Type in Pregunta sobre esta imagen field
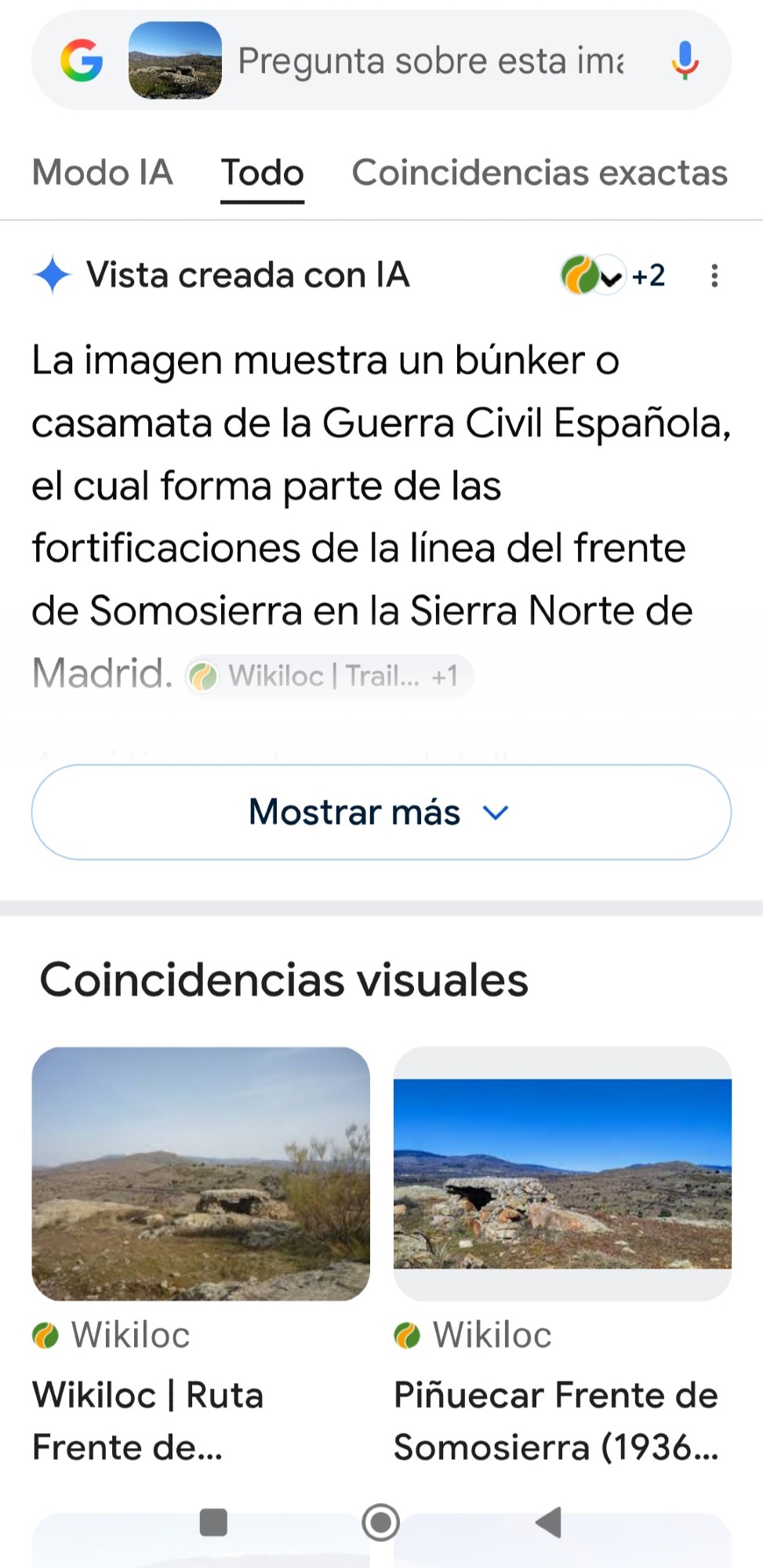763x1568 pixels. [431, 61]
